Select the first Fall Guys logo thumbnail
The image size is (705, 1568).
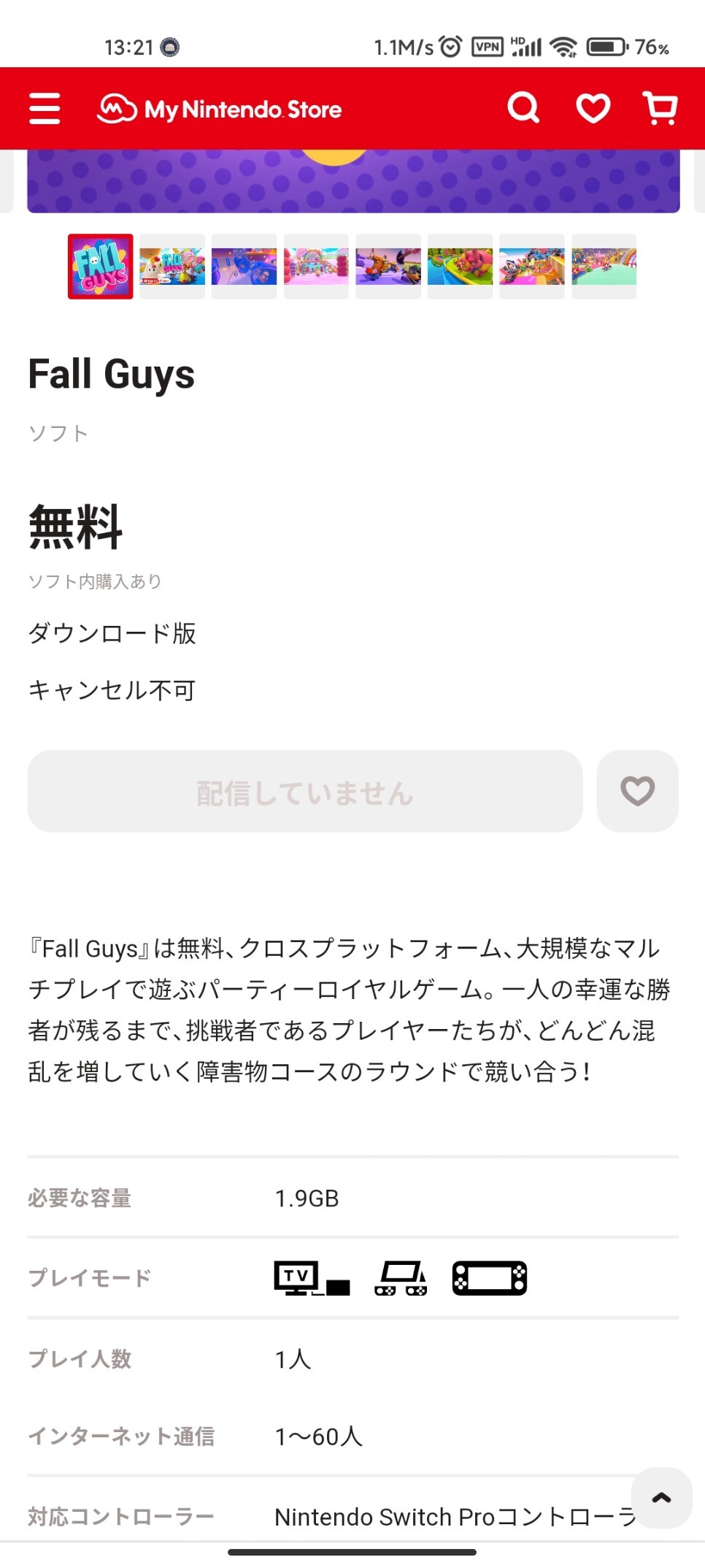coord(101,267)
